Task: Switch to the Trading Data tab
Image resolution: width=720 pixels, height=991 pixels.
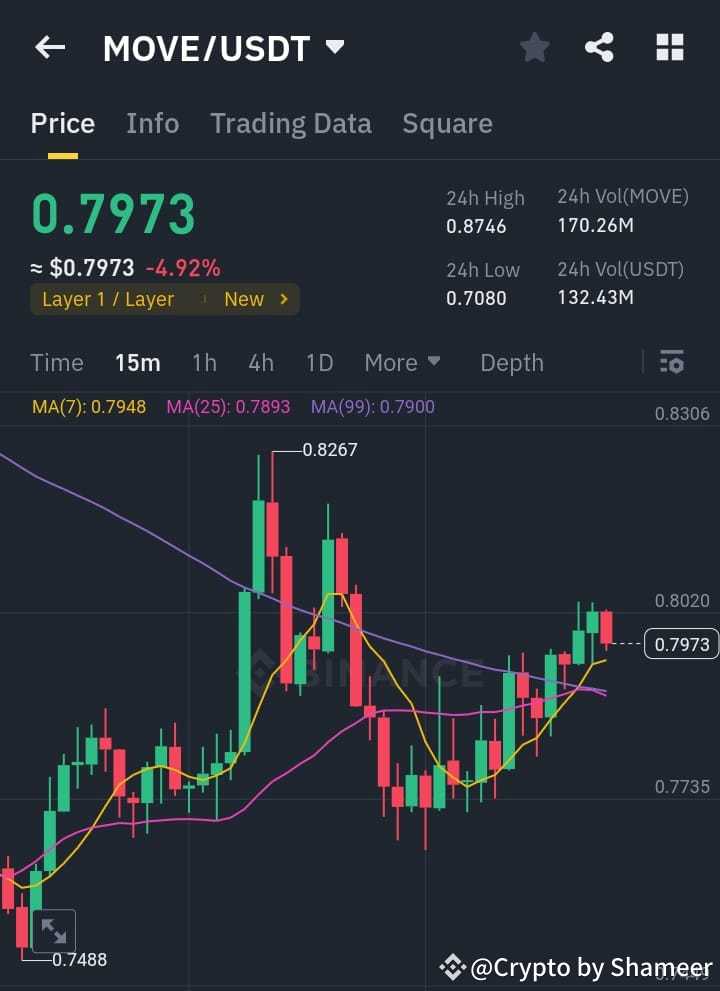Action: tap(290, 123)
